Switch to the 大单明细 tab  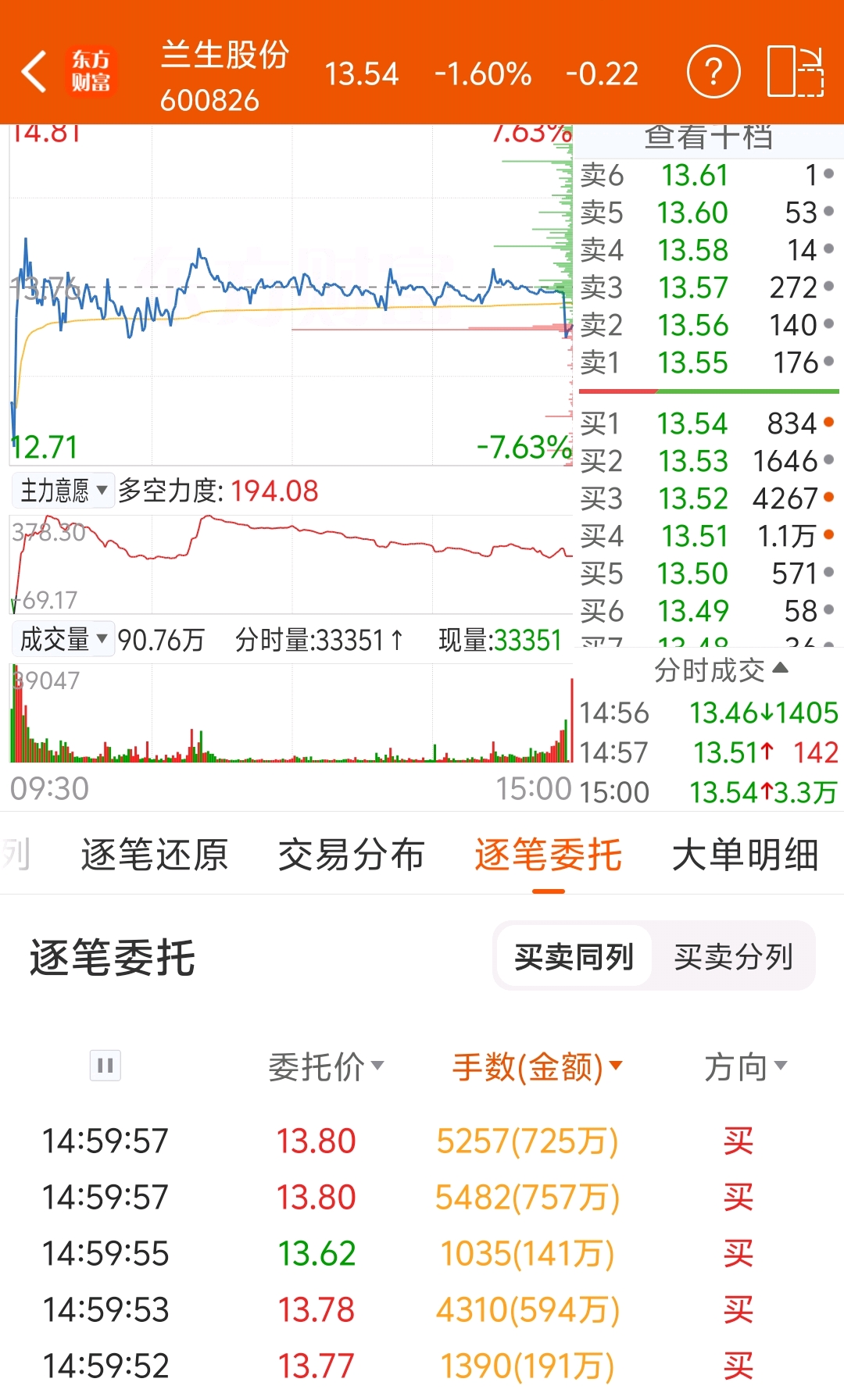(746, 854)
